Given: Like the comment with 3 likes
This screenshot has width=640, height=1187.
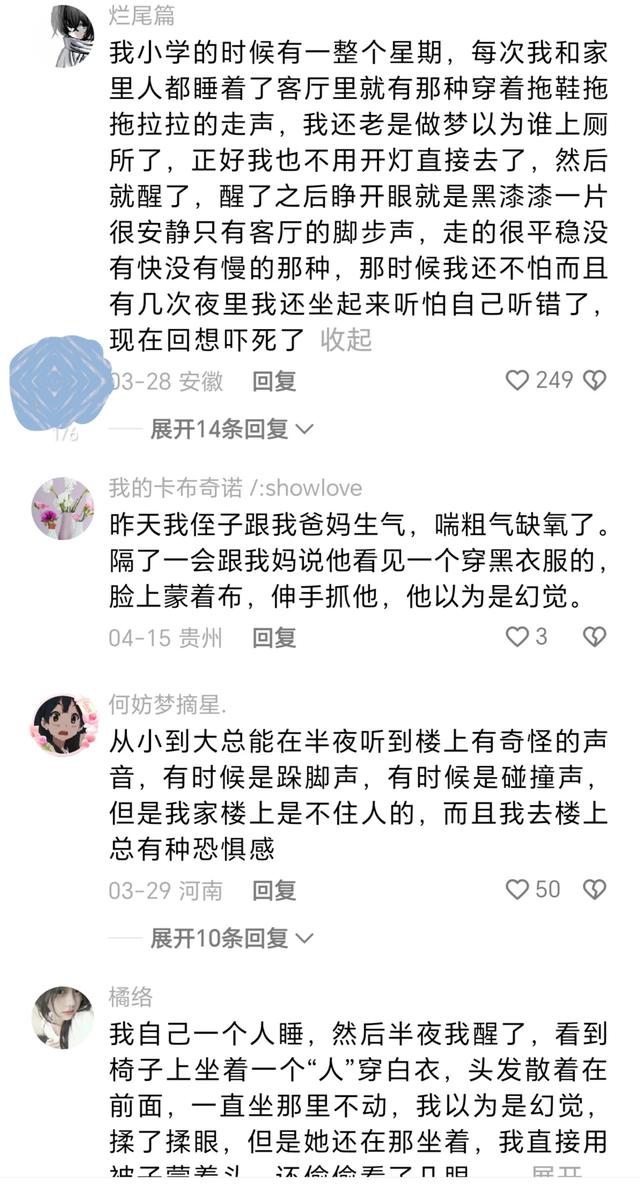Looking at the screenshot, I should click(x=517, y=637).
